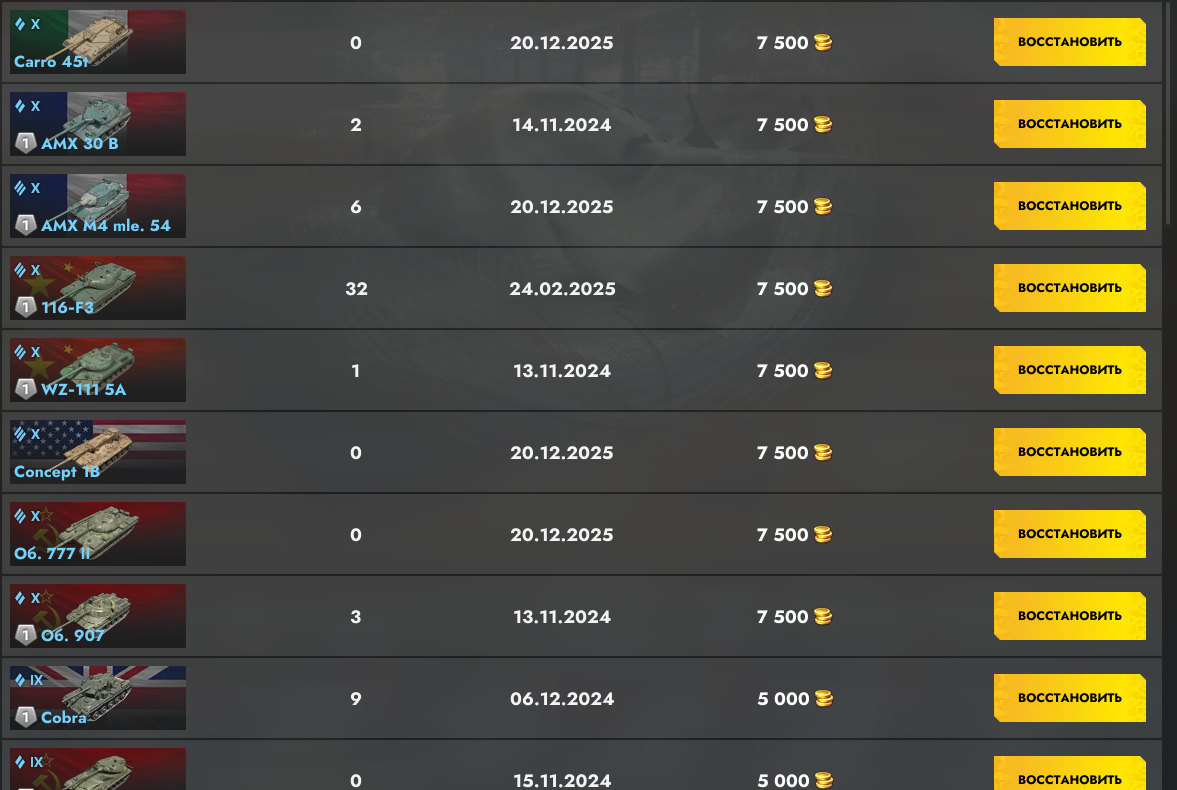This screenshot has height=790, width=1177.
Task: Tap ВОССТАНОВИТЬ for Об. 907
Action: [1069, 616]
